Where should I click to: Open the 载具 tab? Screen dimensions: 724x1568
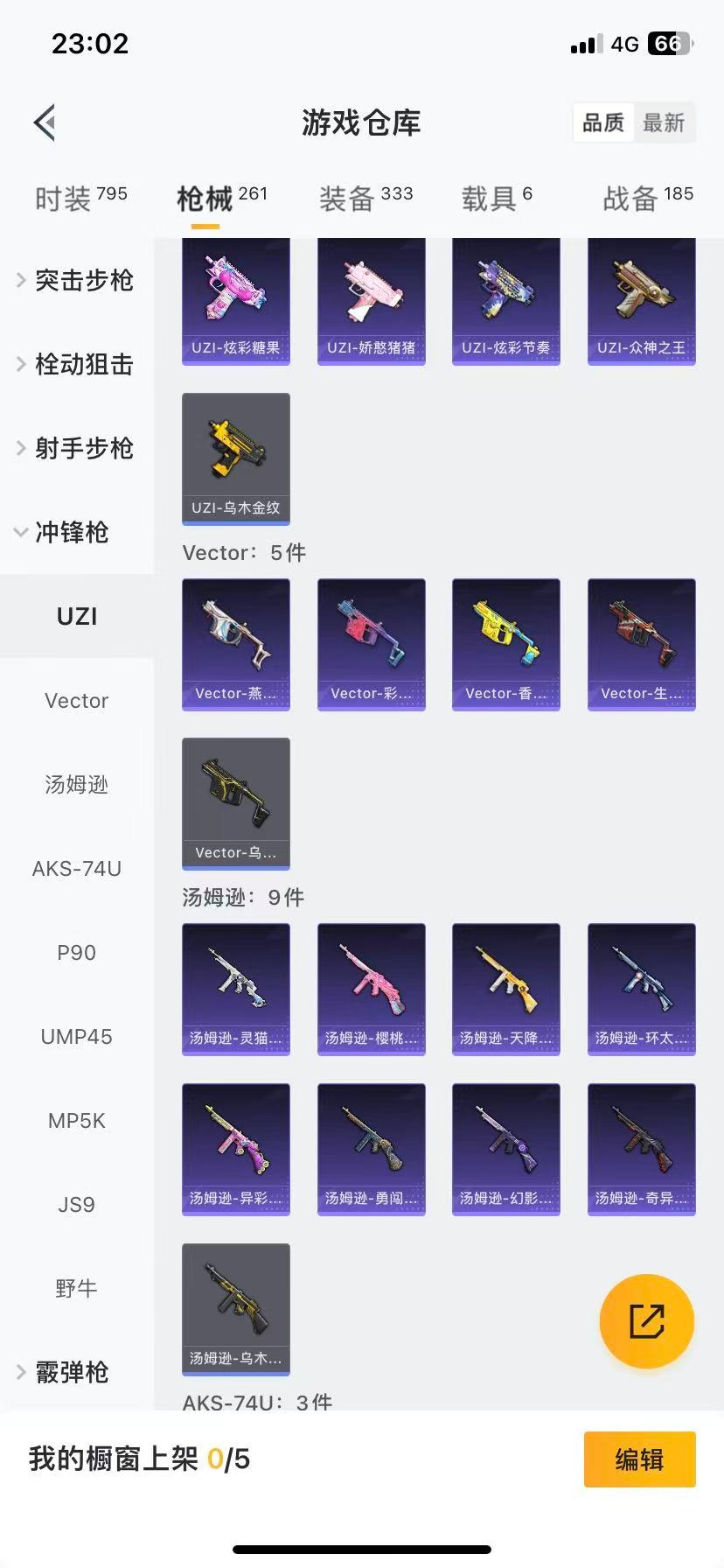pyautogui.click(x=496, y=199)
